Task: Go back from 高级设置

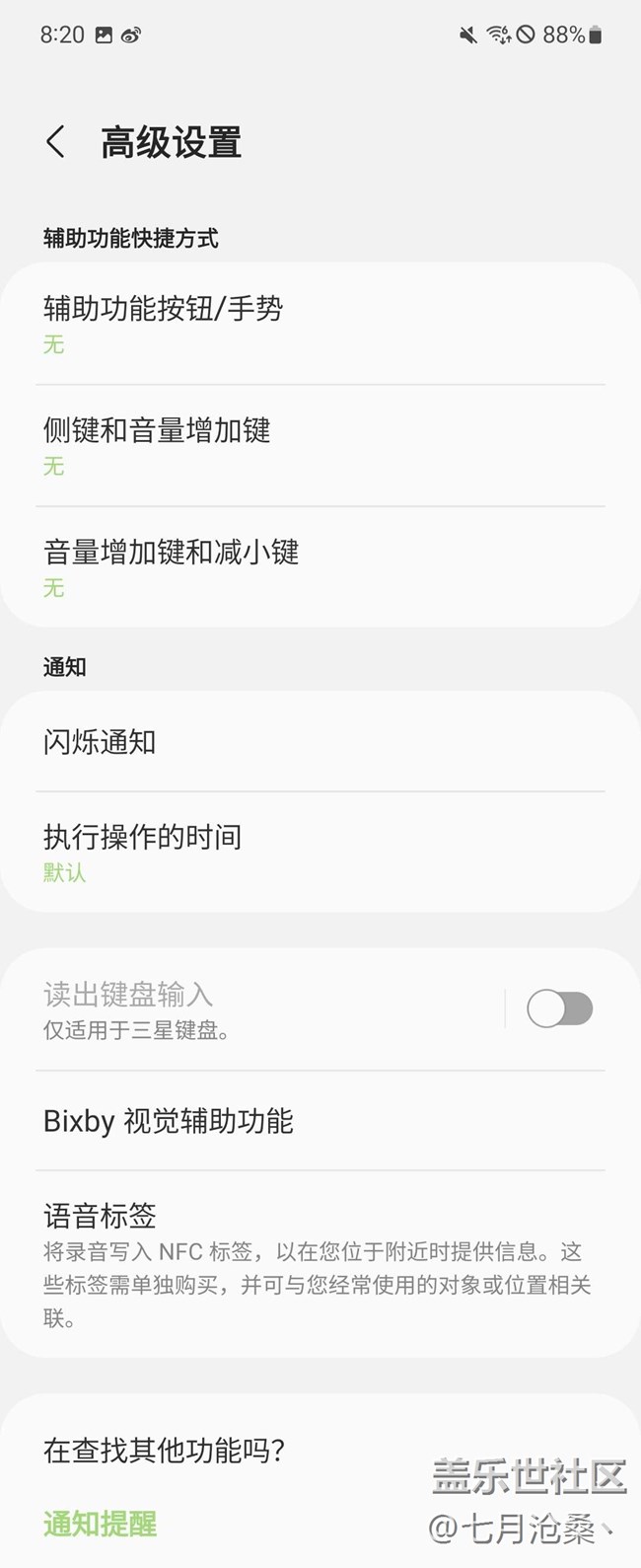Action: click(56, 142)
